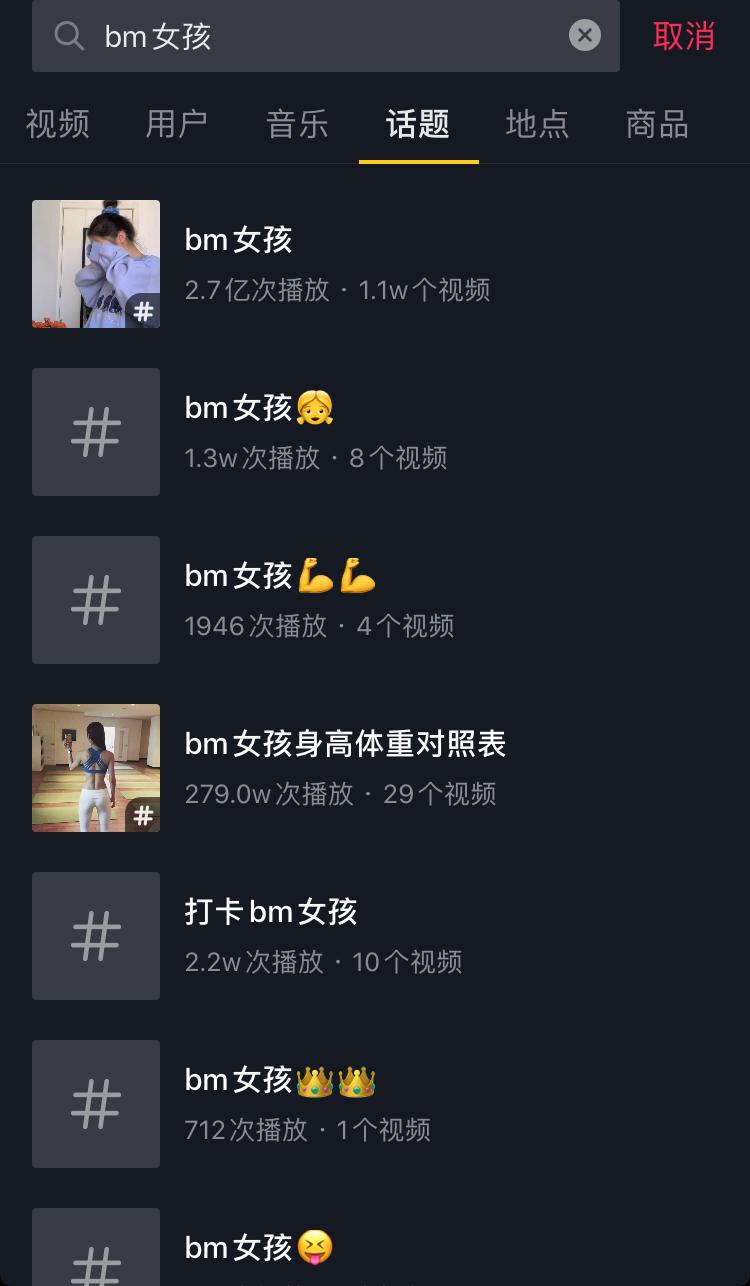Screen dimensions: 750x1286
Task: Stay on the 话题 tab by clicking it
Action: tap(417, 124)
